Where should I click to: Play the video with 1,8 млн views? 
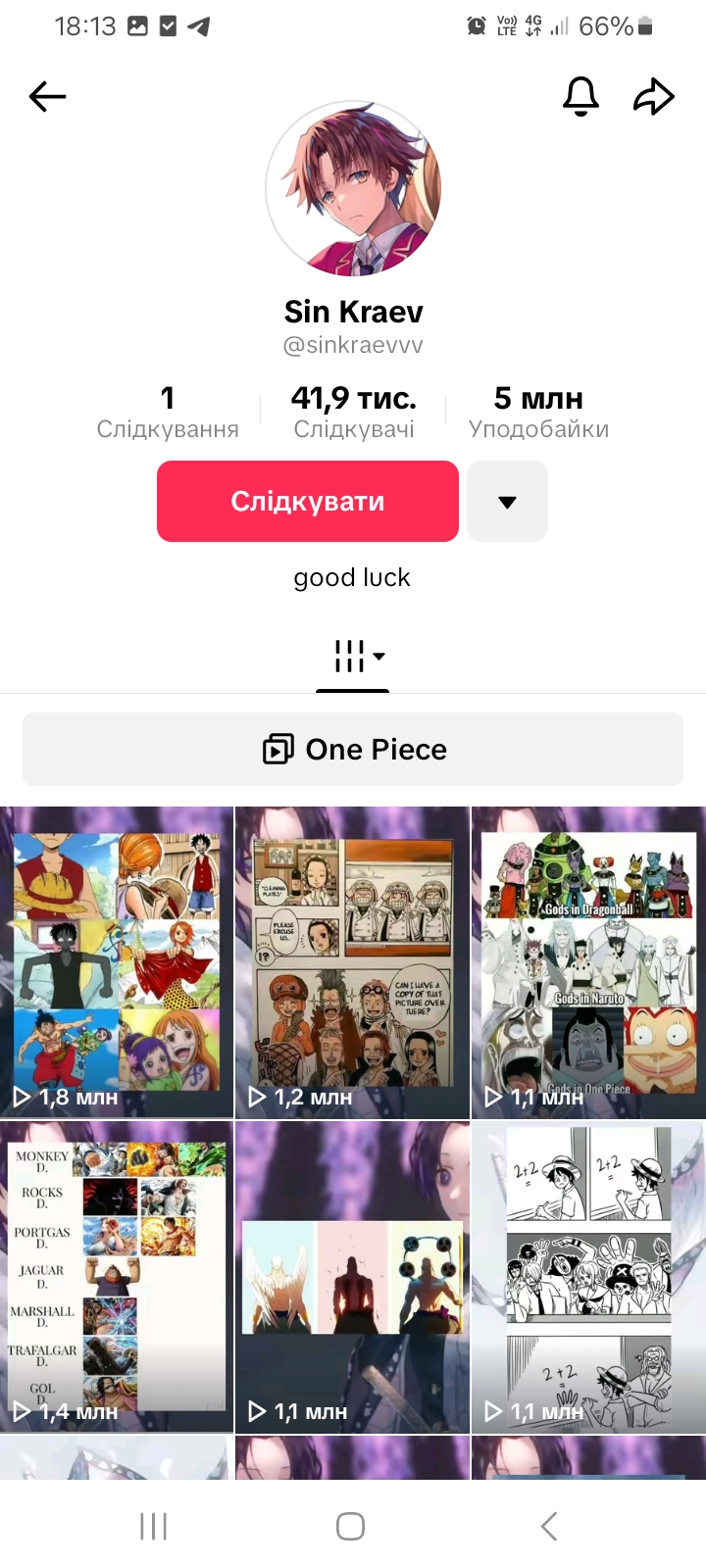[x=117, y=961]
